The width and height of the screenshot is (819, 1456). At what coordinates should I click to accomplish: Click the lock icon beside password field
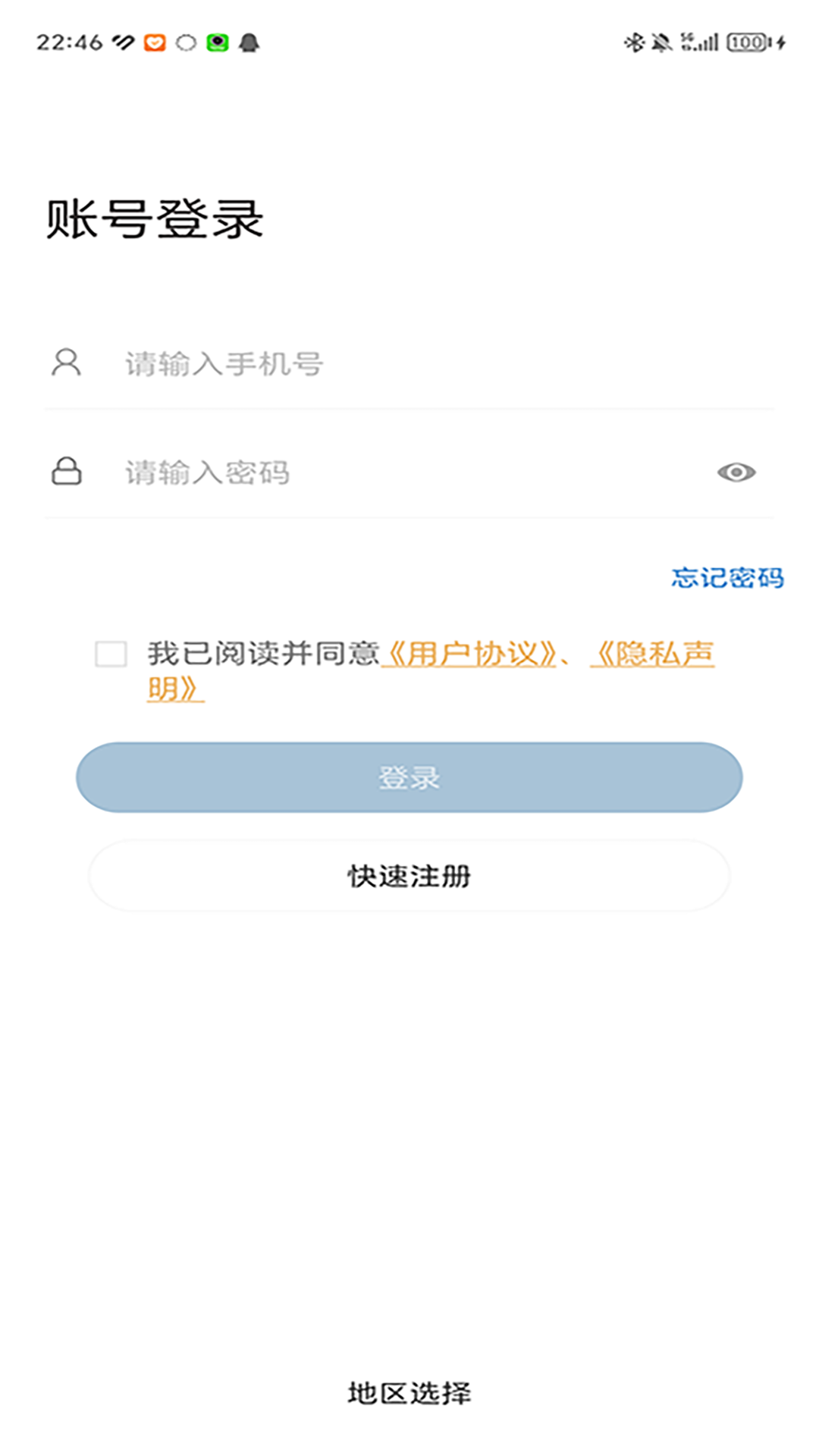(x=65, y=472)
